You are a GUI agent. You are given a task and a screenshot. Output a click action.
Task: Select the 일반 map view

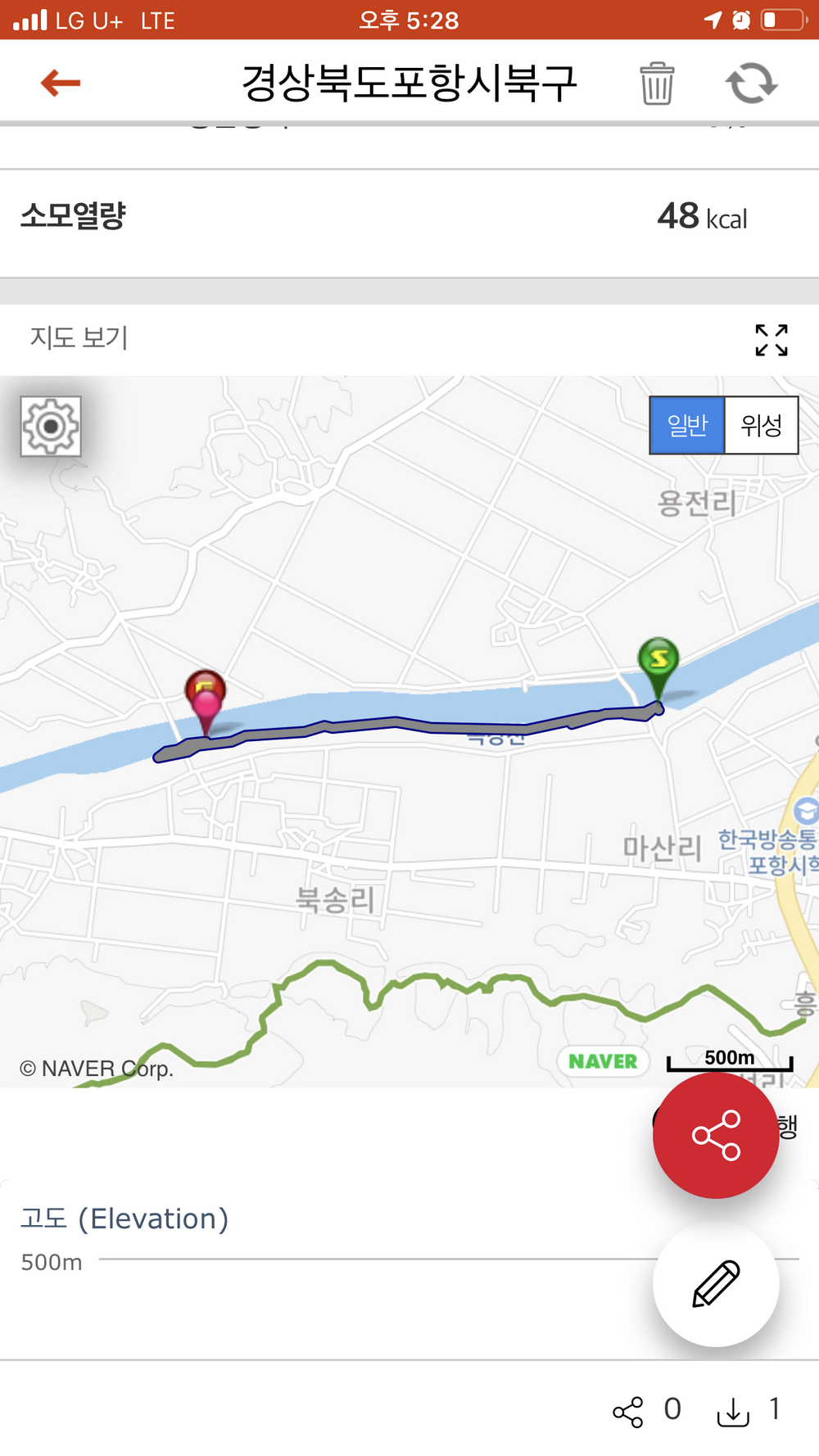click(x=687, y=425)
